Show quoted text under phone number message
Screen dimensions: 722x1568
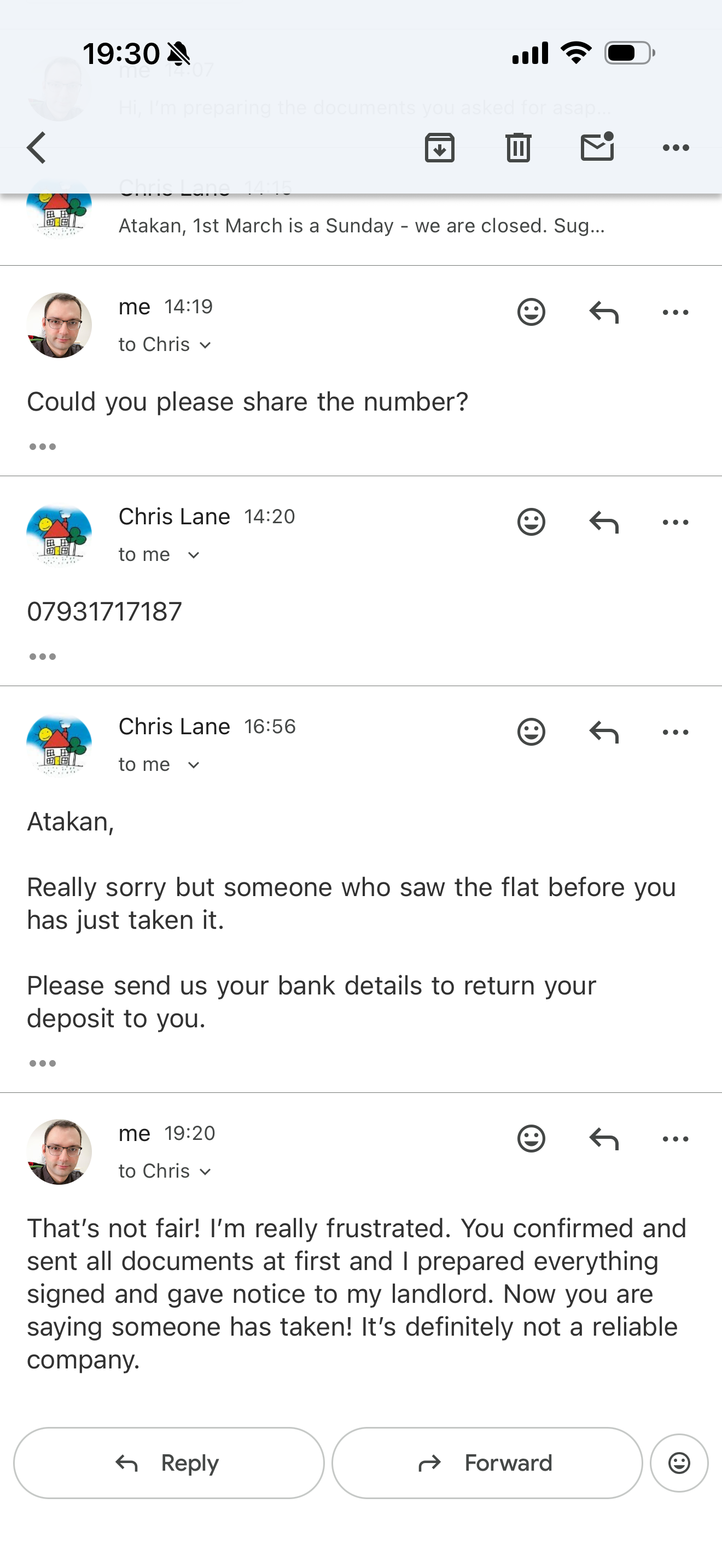(x=43, y=657)
